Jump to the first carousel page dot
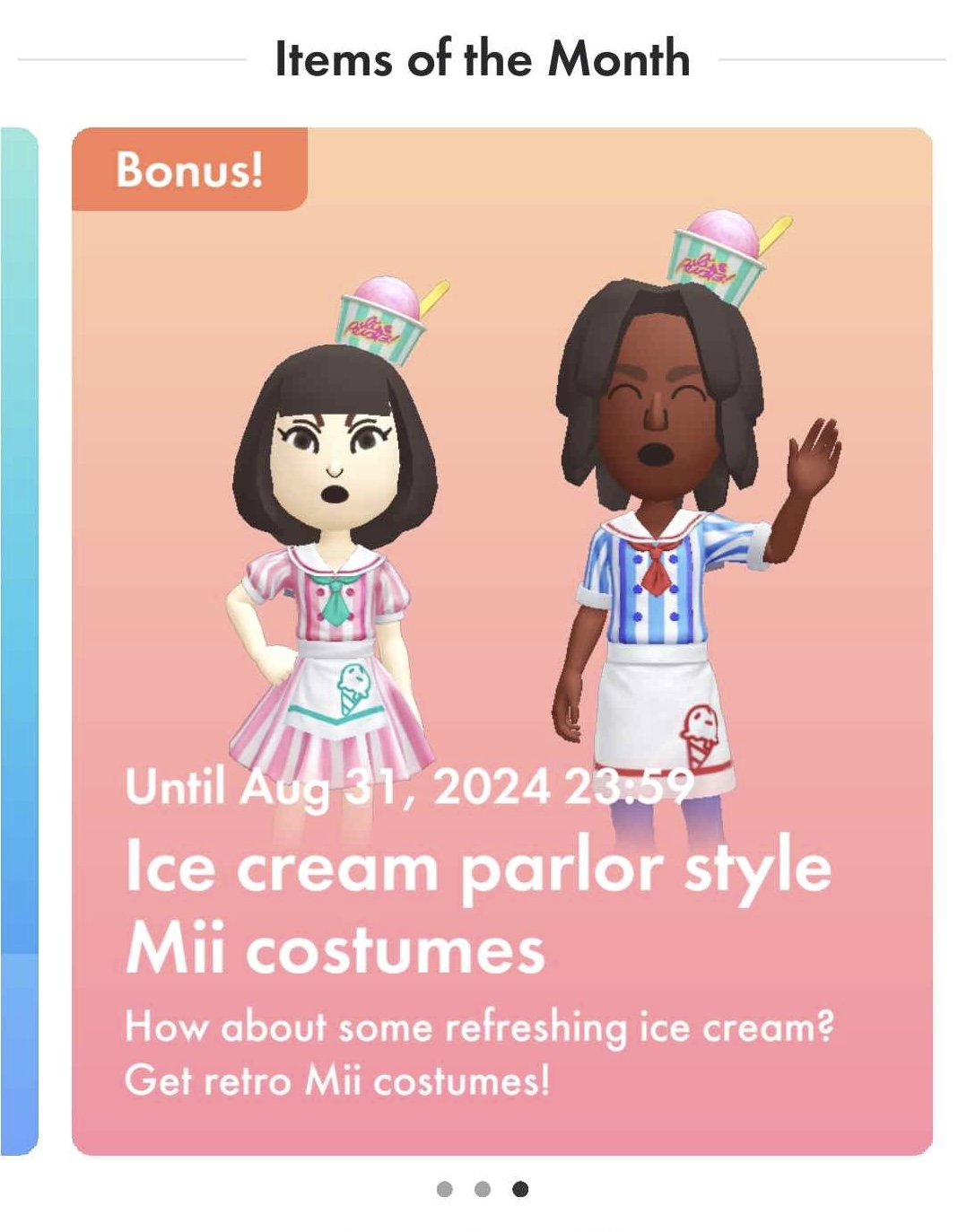The image size is (967, 1232). [x=444, y=1189]
